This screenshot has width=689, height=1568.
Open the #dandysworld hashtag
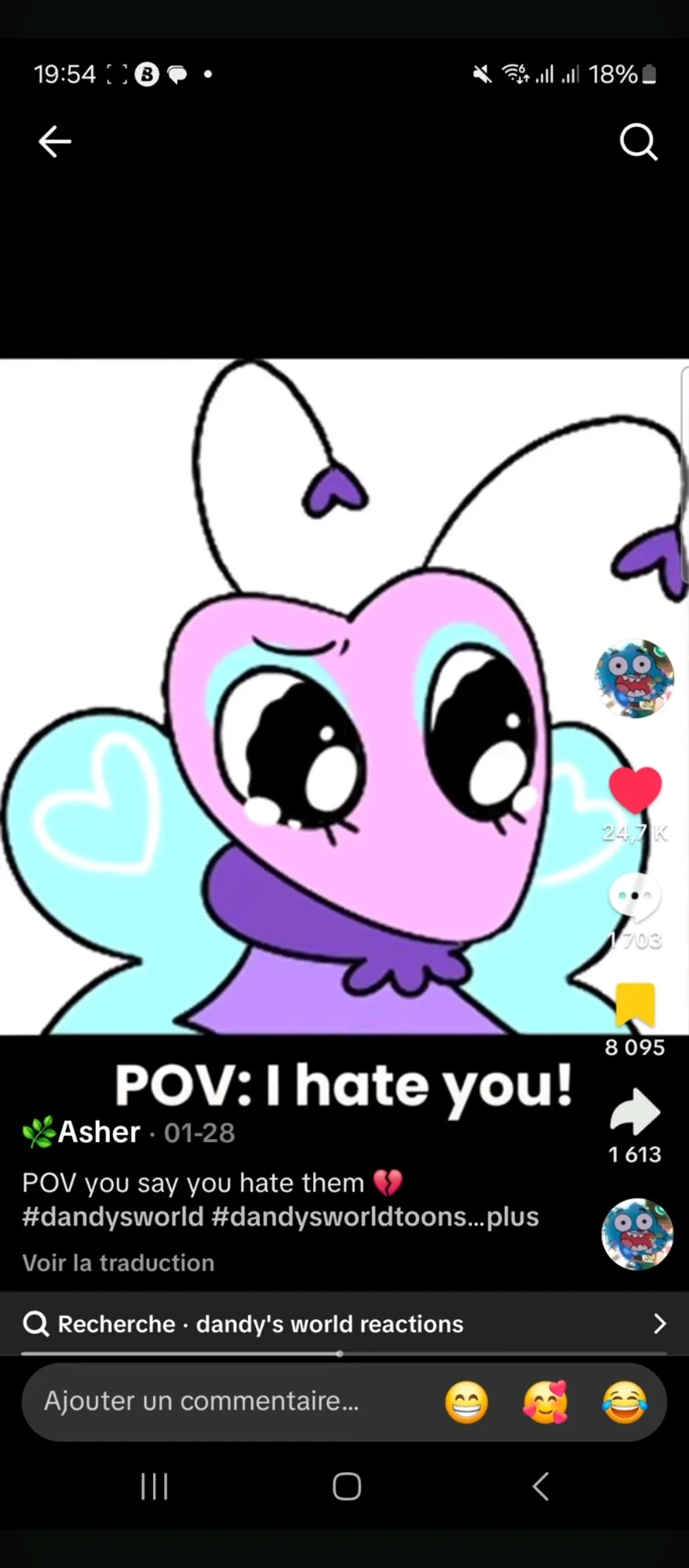coord(113,1217)
